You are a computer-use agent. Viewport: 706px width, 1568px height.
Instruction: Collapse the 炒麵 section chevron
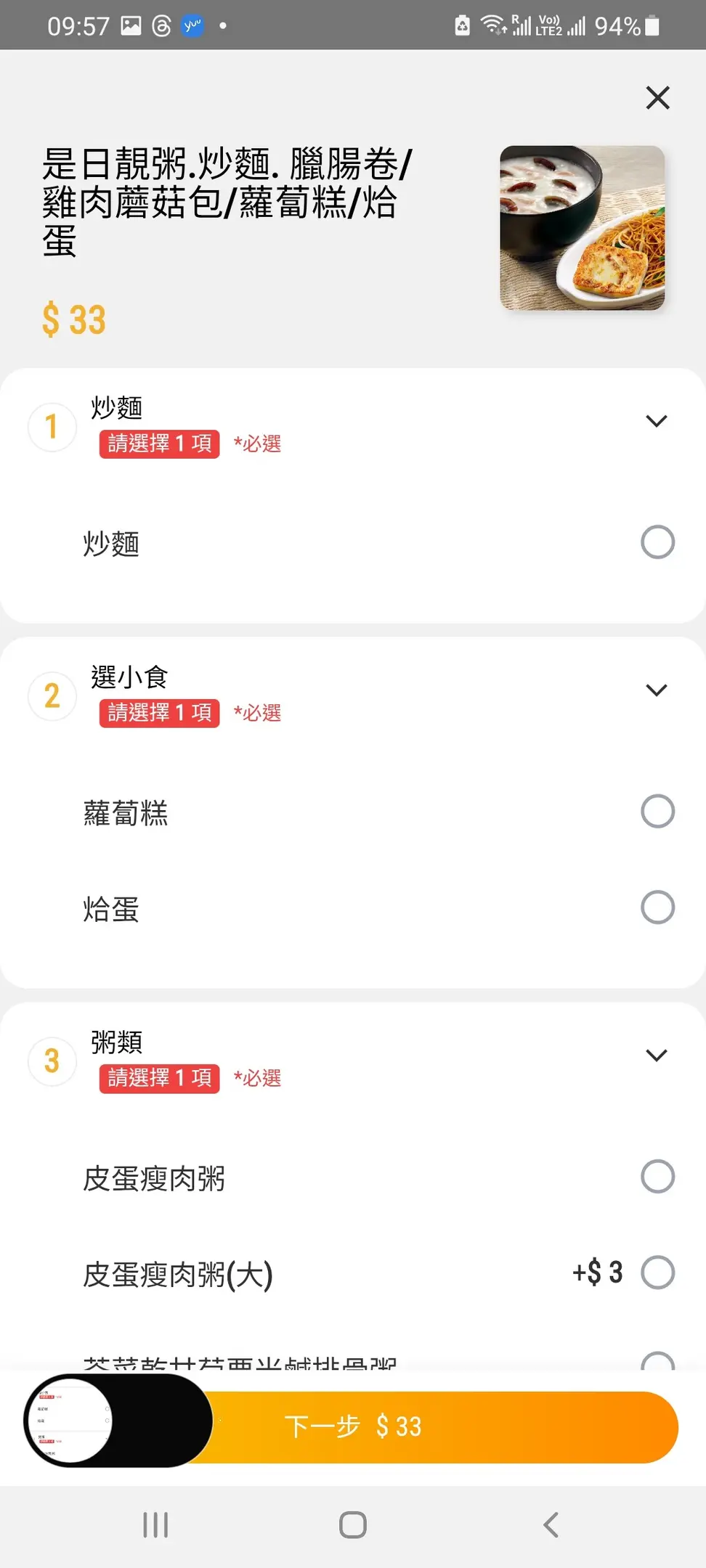[x=656, y=422]
